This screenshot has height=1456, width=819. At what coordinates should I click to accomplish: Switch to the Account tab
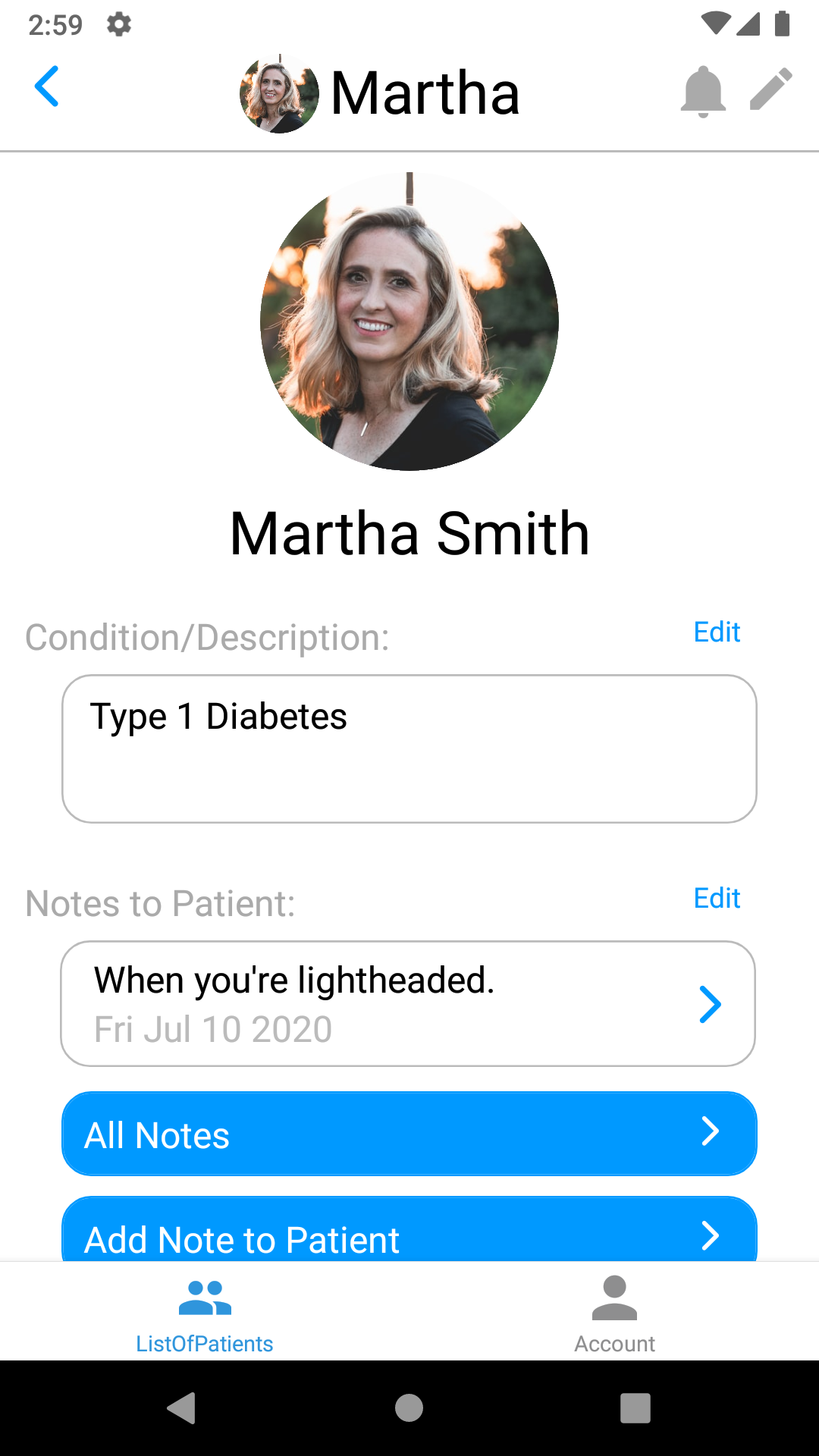point(614,1313)
